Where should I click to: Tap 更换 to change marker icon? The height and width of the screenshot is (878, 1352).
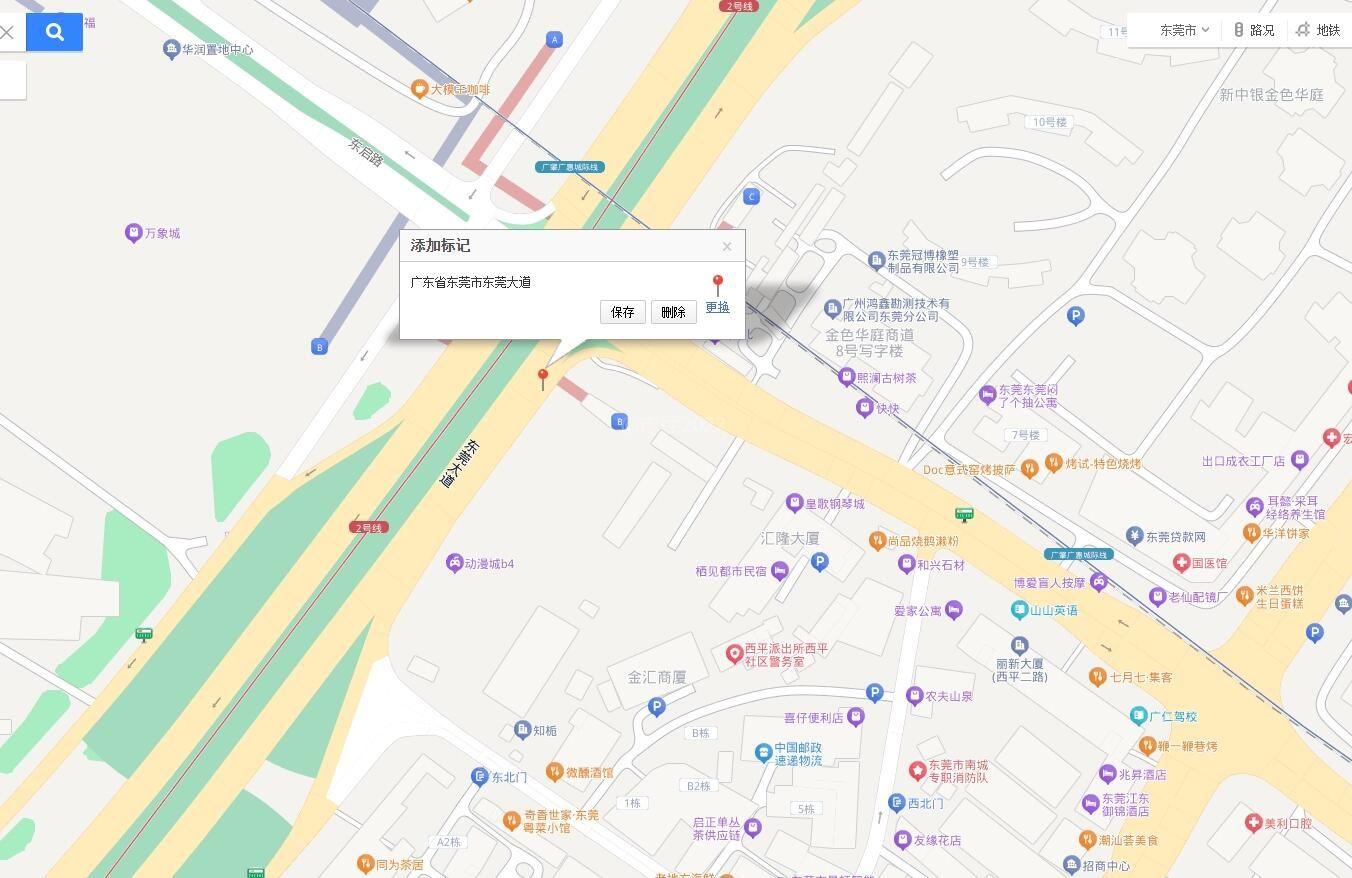tap(717, 307)
